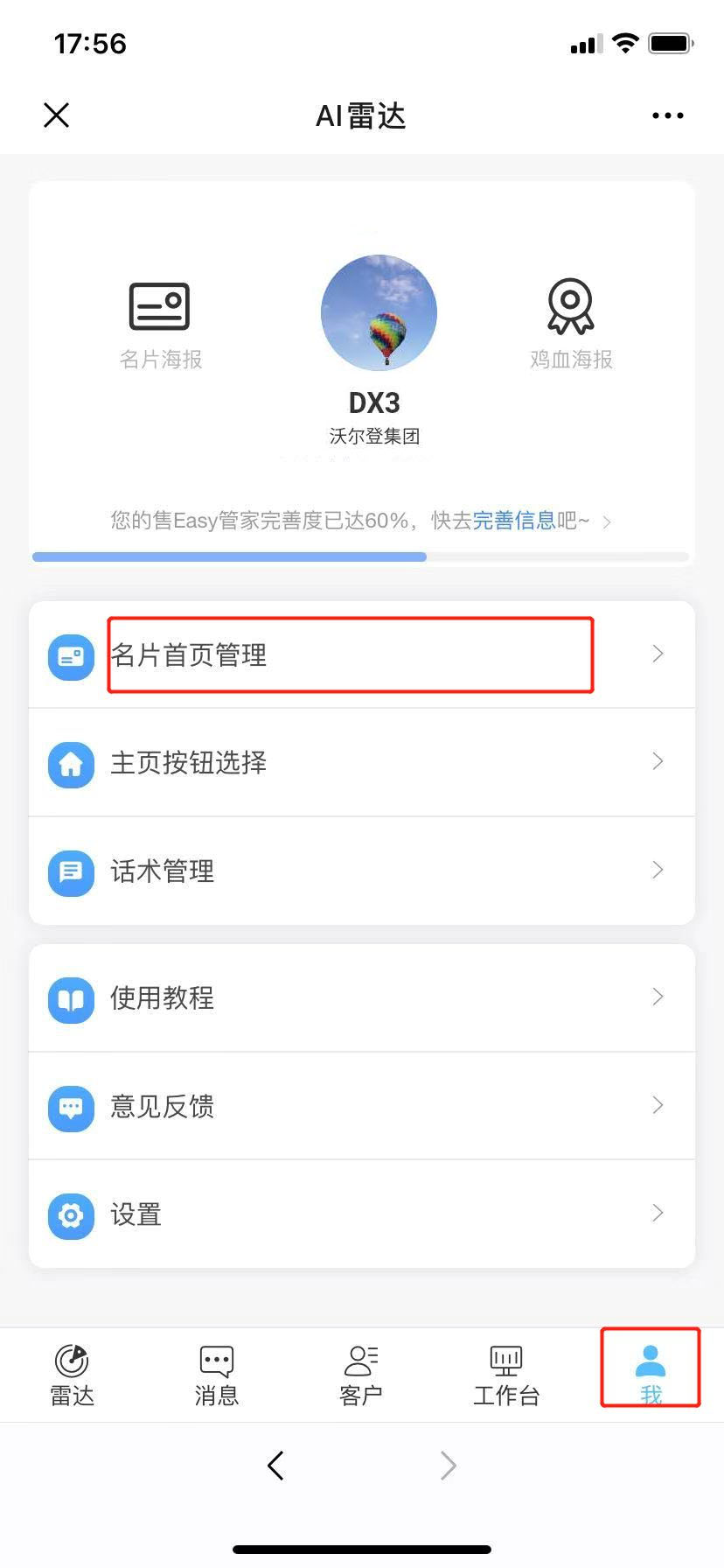This screenshot has width=724, height=1568.
Task: Open 话术管理
Action: click(362, 871)
